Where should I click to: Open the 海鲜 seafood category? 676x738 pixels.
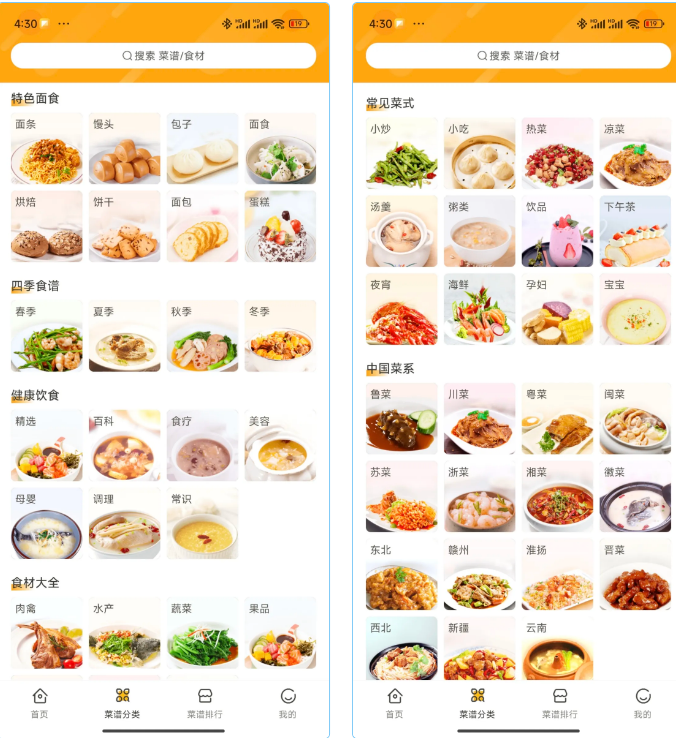tap(479, 309)
